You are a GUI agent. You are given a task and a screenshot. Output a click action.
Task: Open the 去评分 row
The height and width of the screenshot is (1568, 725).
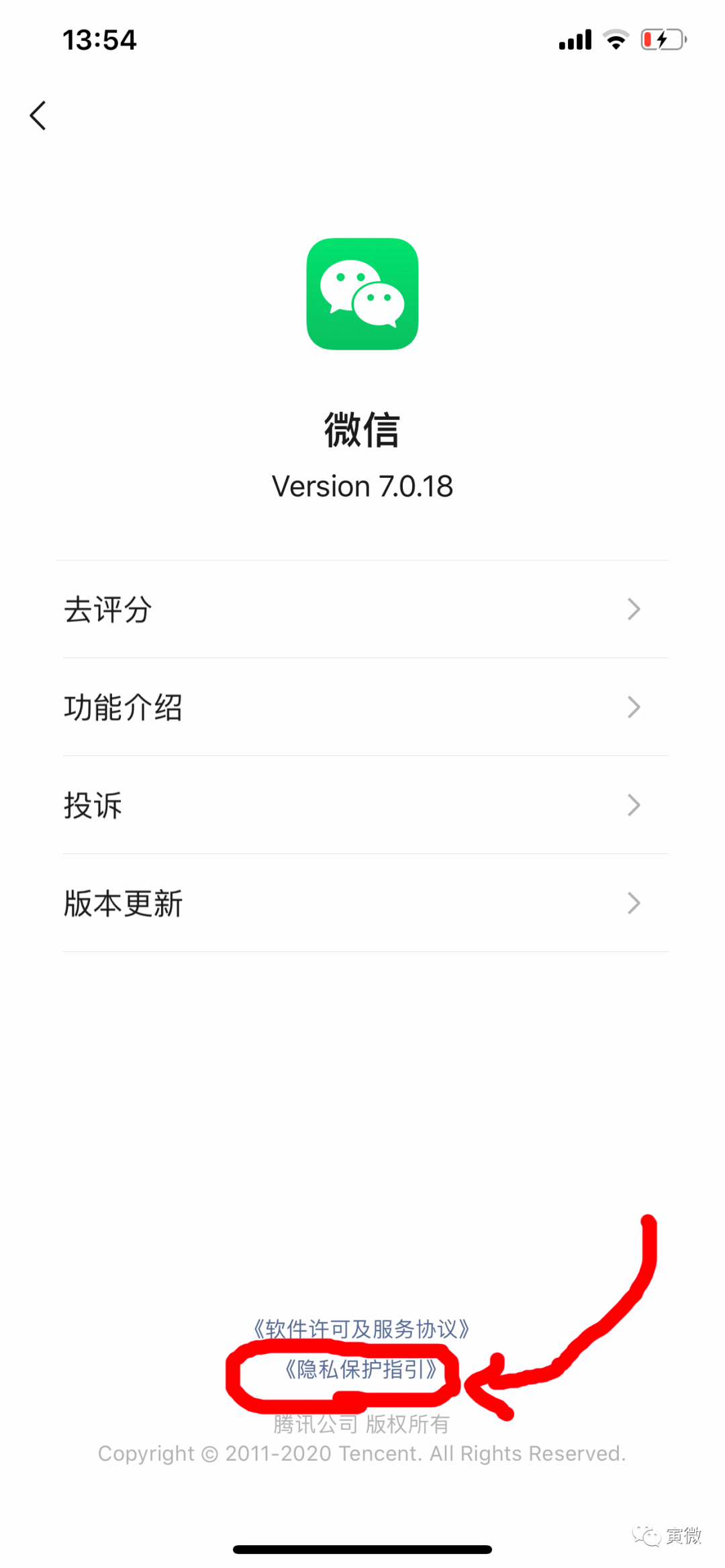point(362,609)
